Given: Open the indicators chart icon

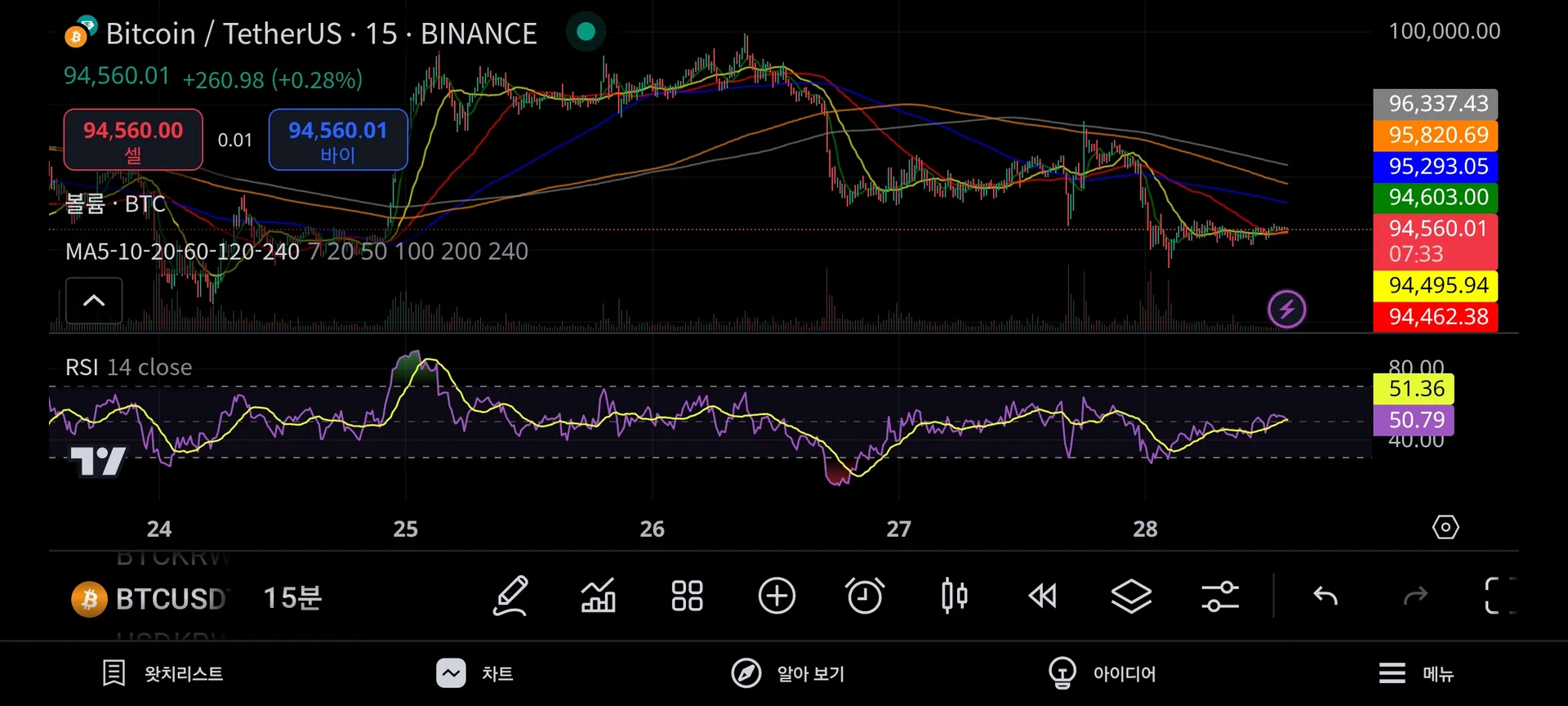Looking at the screenshot, I should [599, 596].
